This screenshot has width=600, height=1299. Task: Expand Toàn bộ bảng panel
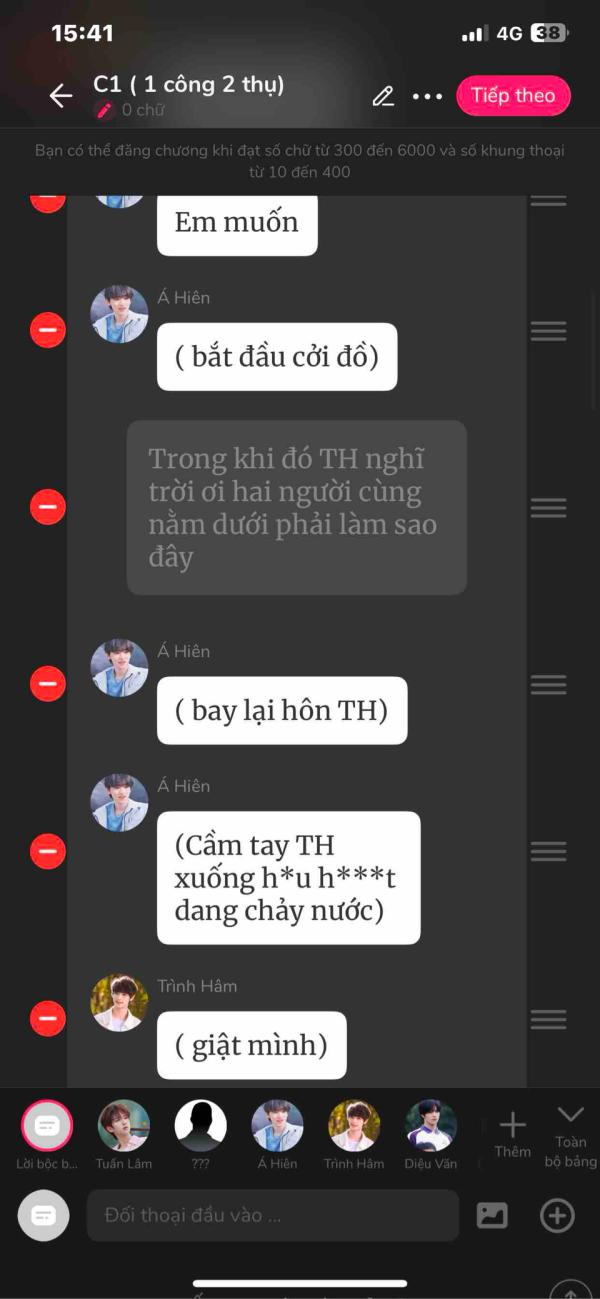pos(571,1136)
